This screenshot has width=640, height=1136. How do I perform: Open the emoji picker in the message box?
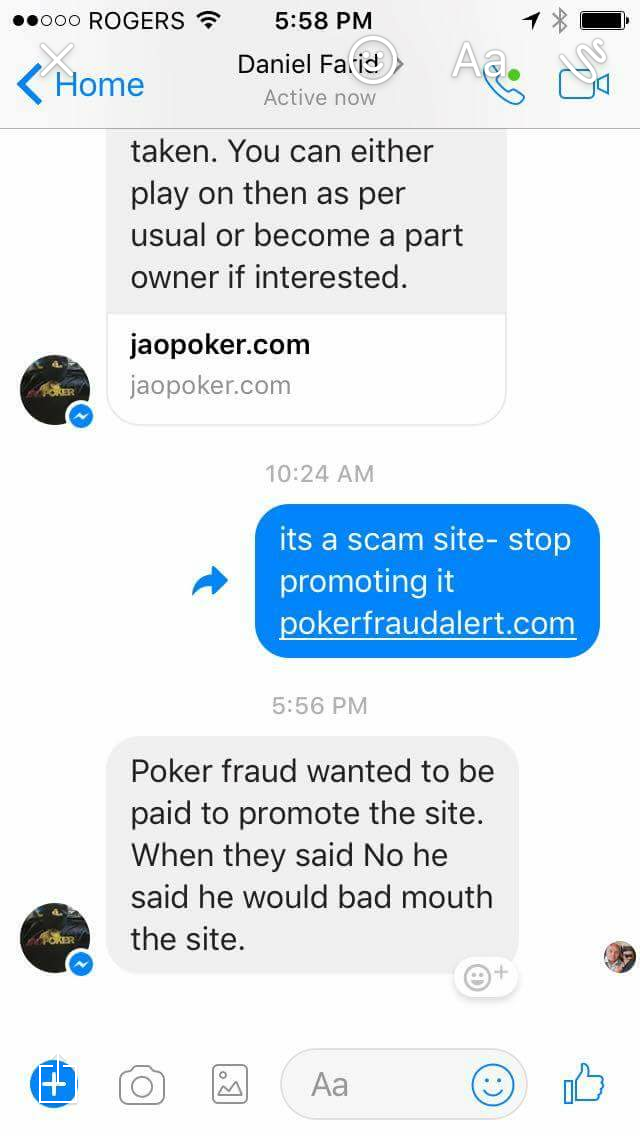[x=493, y=1084]
